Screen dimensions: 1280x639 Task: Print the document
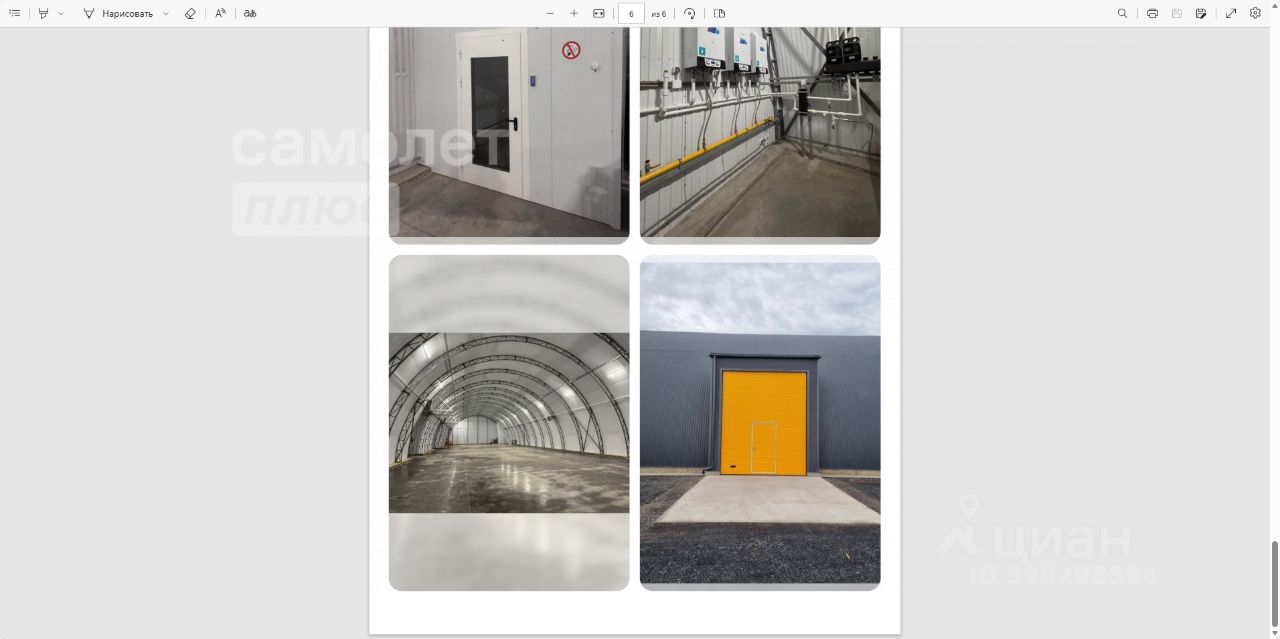(x=1152, y=13)
